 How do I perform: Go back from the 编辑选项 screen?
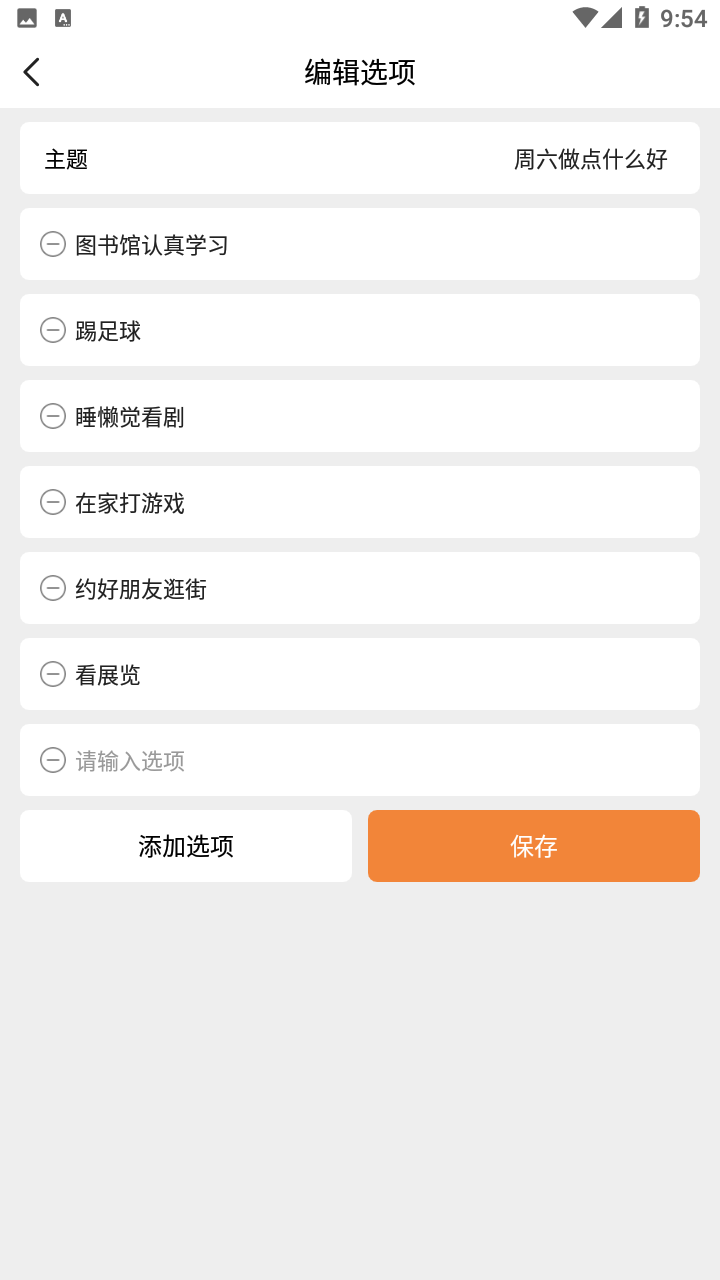pos(32,72)
